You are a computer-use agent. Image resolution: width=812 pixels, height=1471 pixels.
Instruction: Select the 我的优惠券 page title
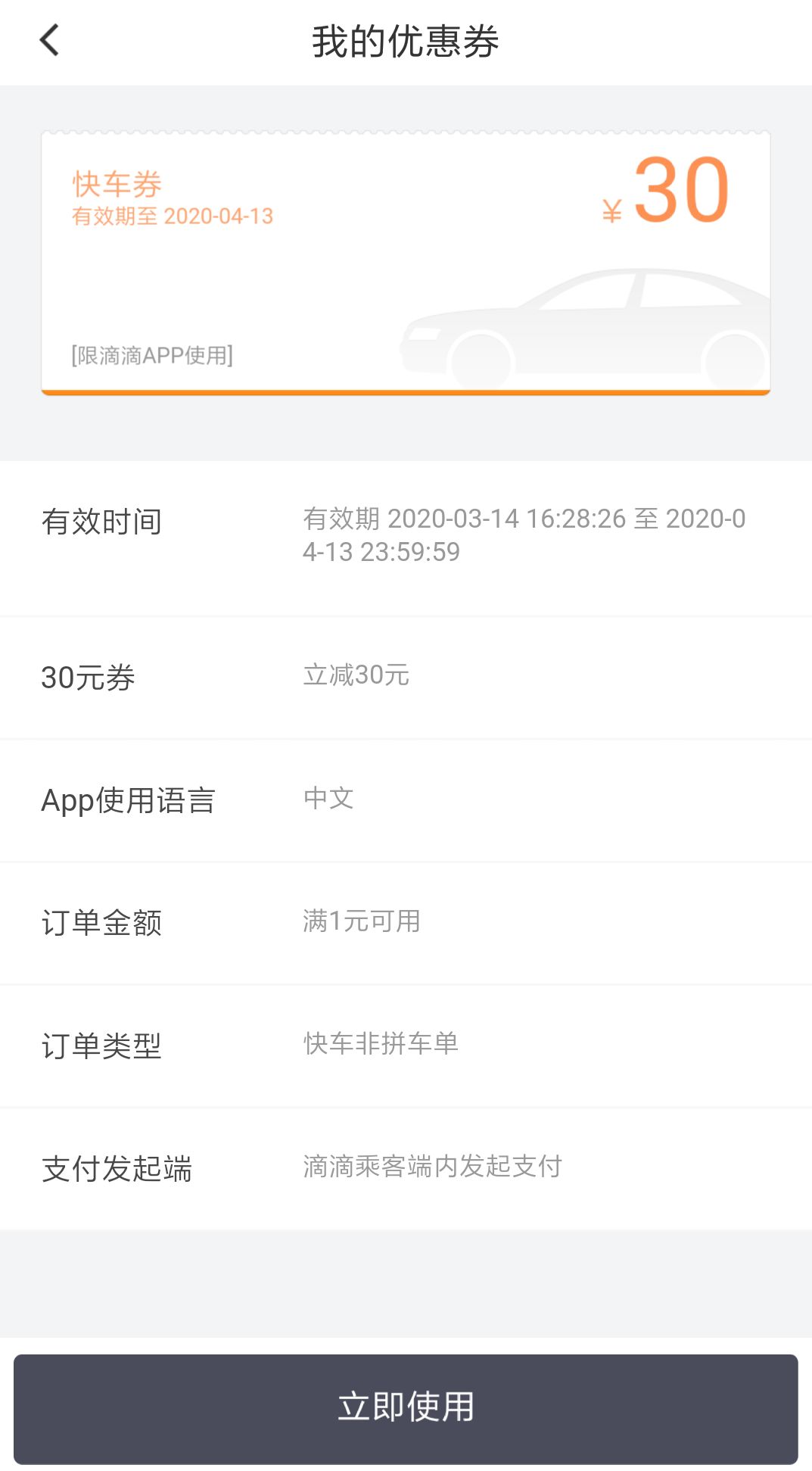coord(406,42)
